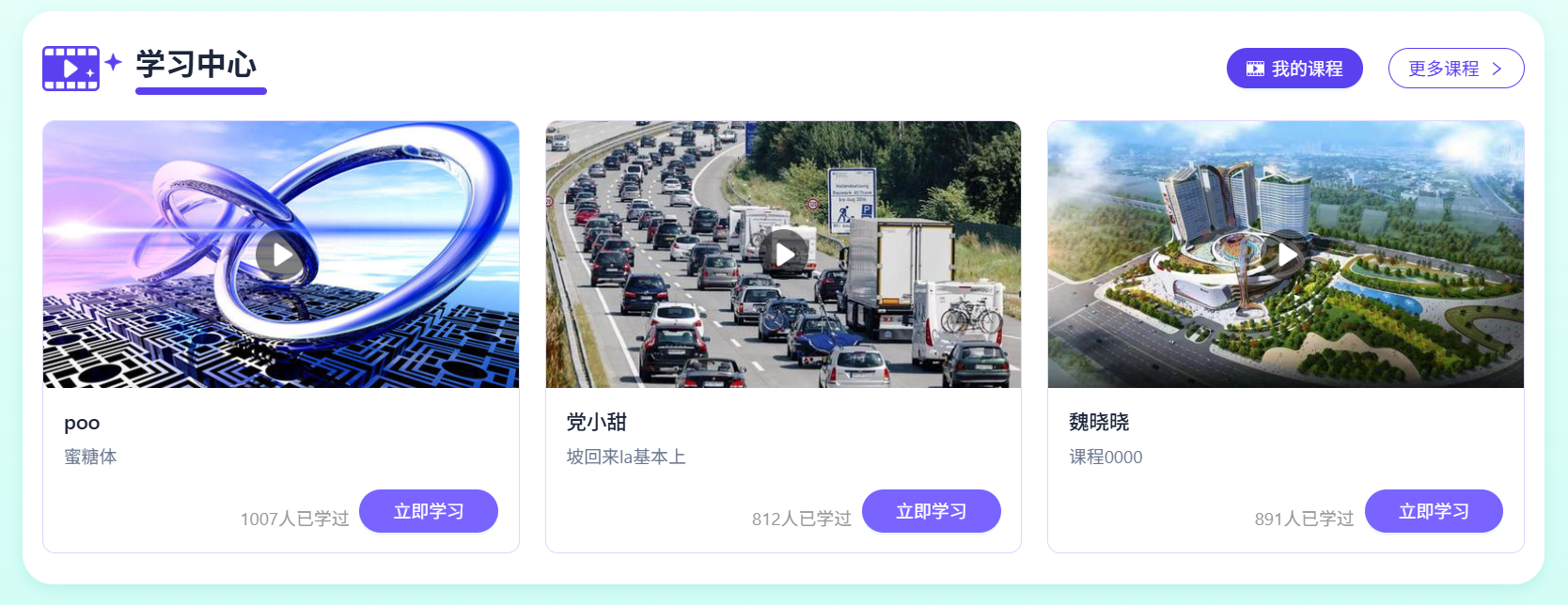
Task: Open the 魏晓晓 课程0000 course card
Action: click(1286, 336)
